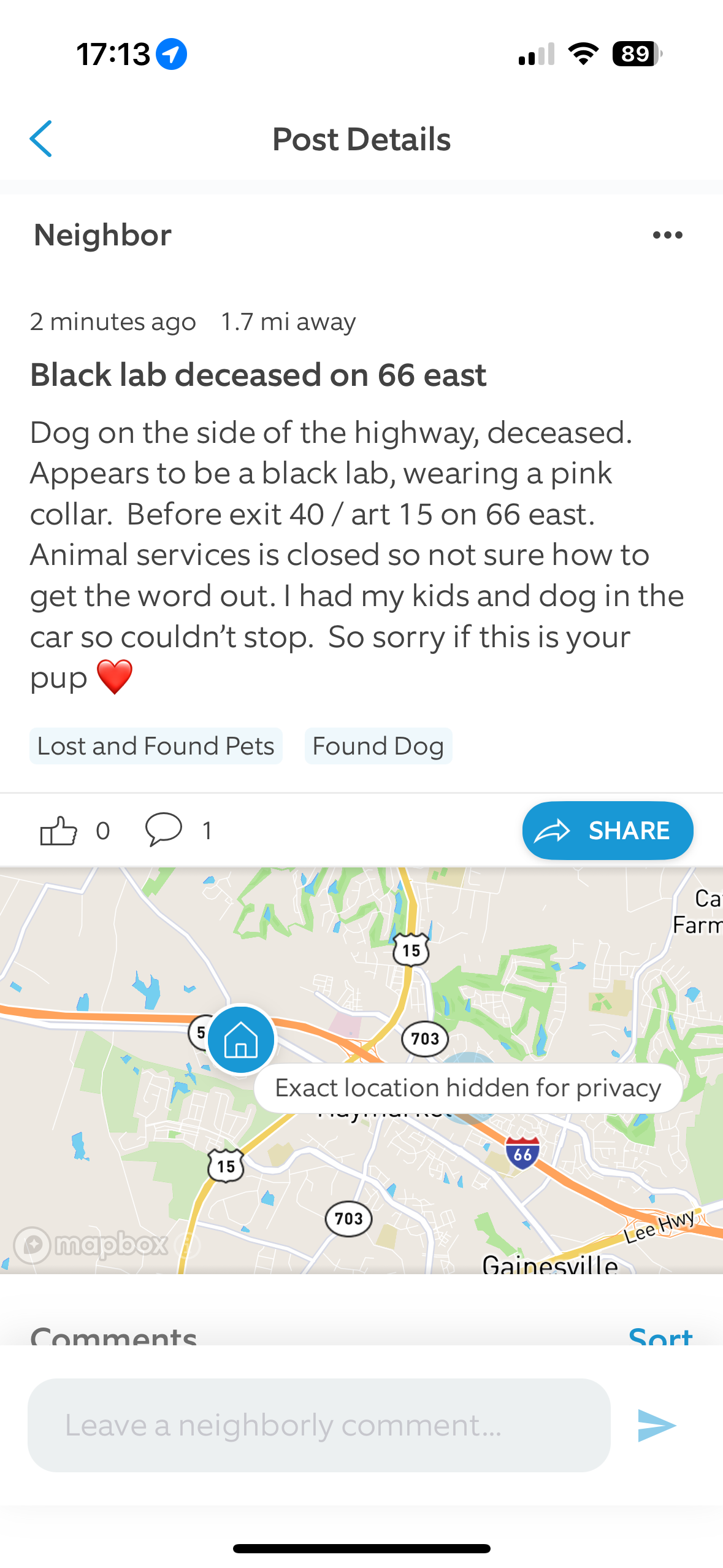Open the comments bubble icon
This screenshot has width=723, height=1568.
[163, 829]
